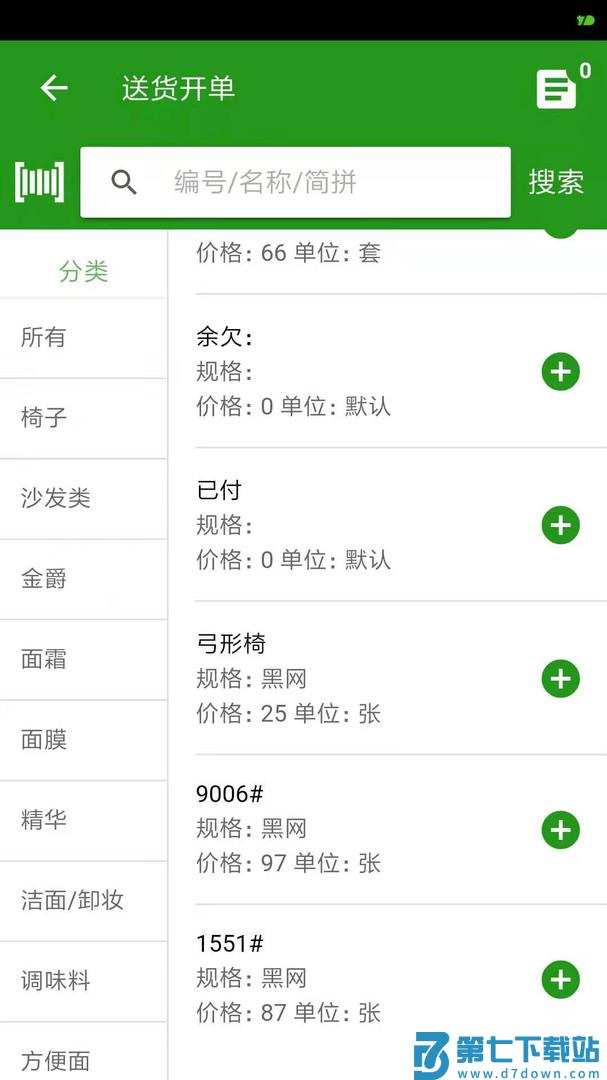Select the 精华 category
The image size is (607, 1080).
(83, 820)
